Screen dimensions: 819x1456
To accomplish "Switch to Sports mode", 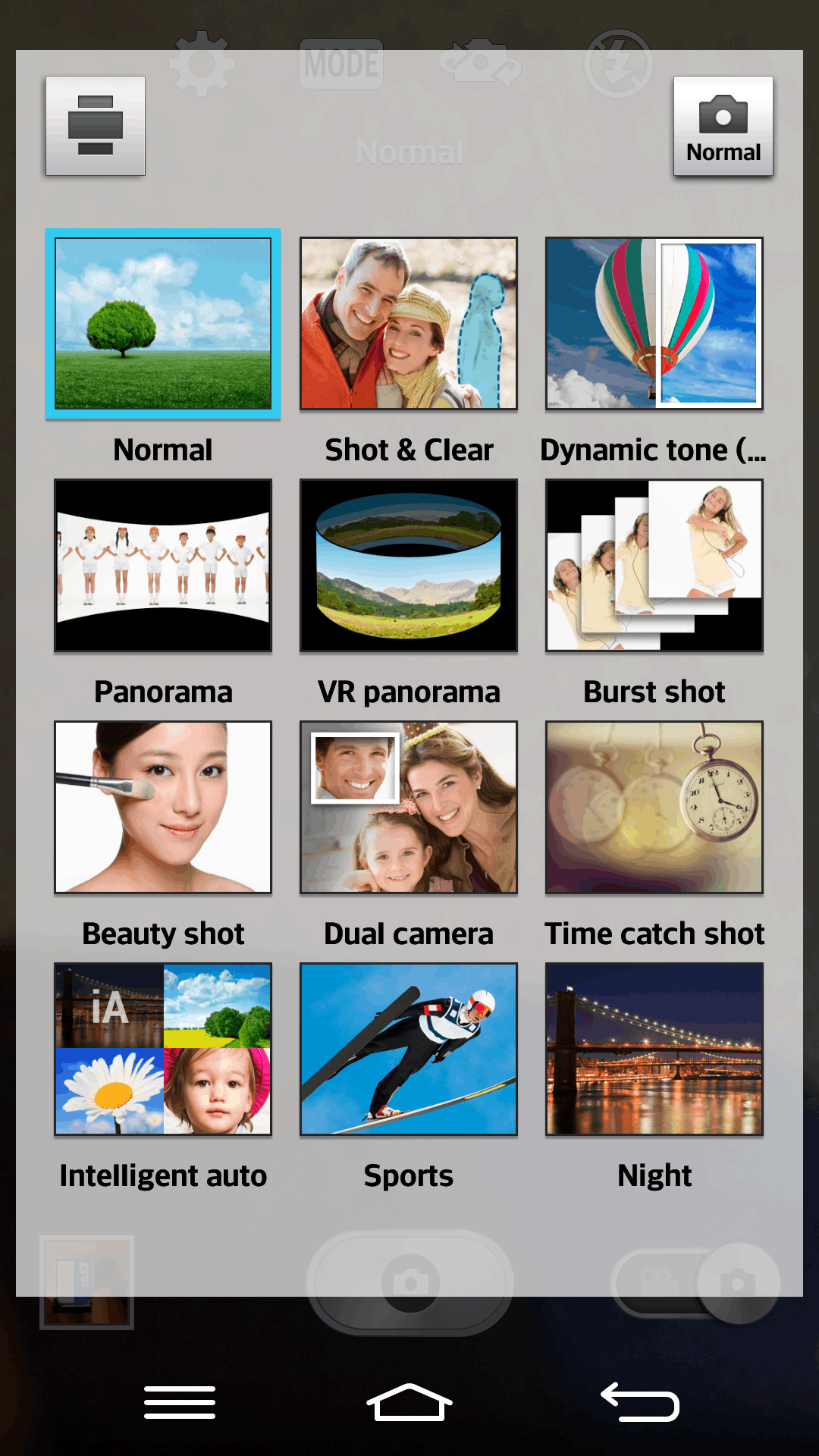I will click(409, 1050).
